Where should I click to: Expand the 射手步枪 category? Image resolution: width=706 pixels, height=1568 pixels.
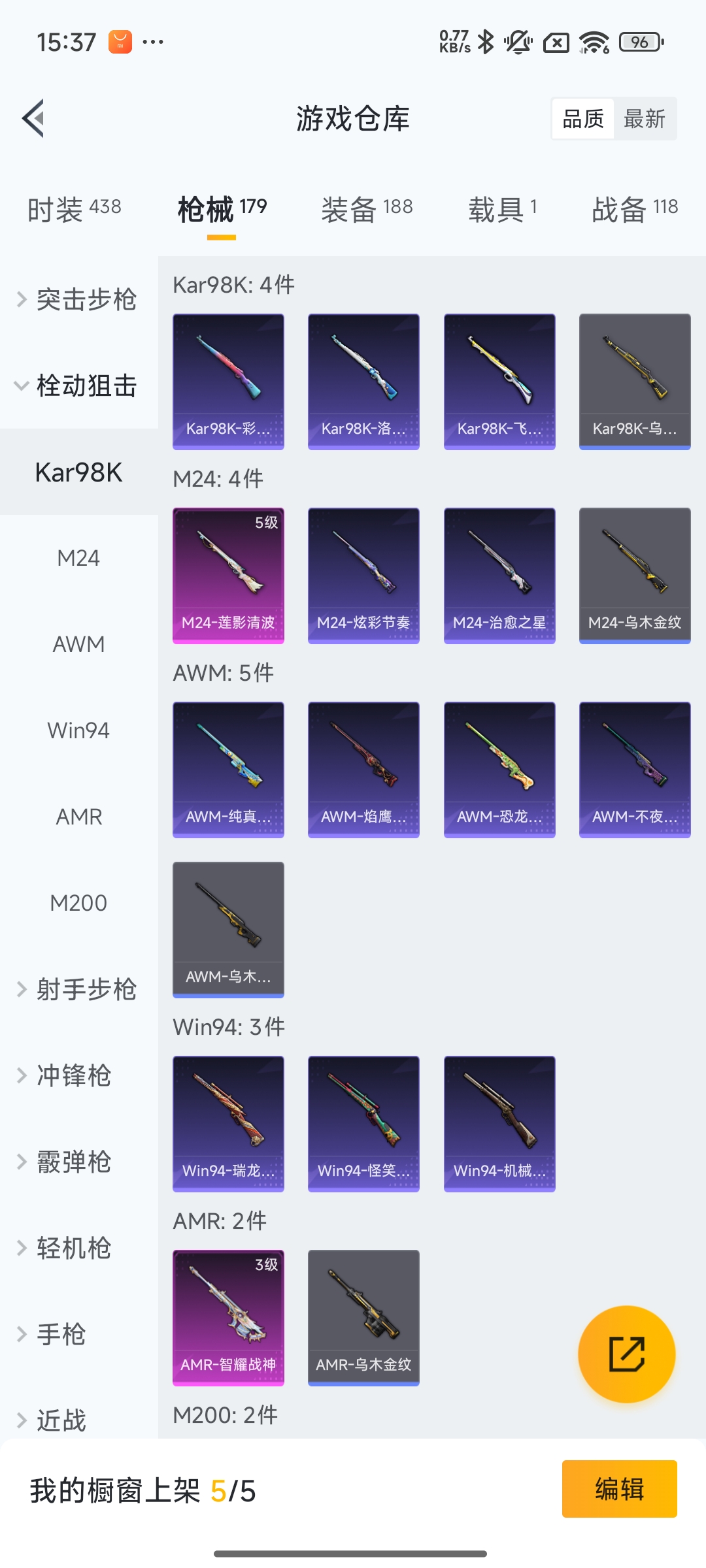(78, 989)
